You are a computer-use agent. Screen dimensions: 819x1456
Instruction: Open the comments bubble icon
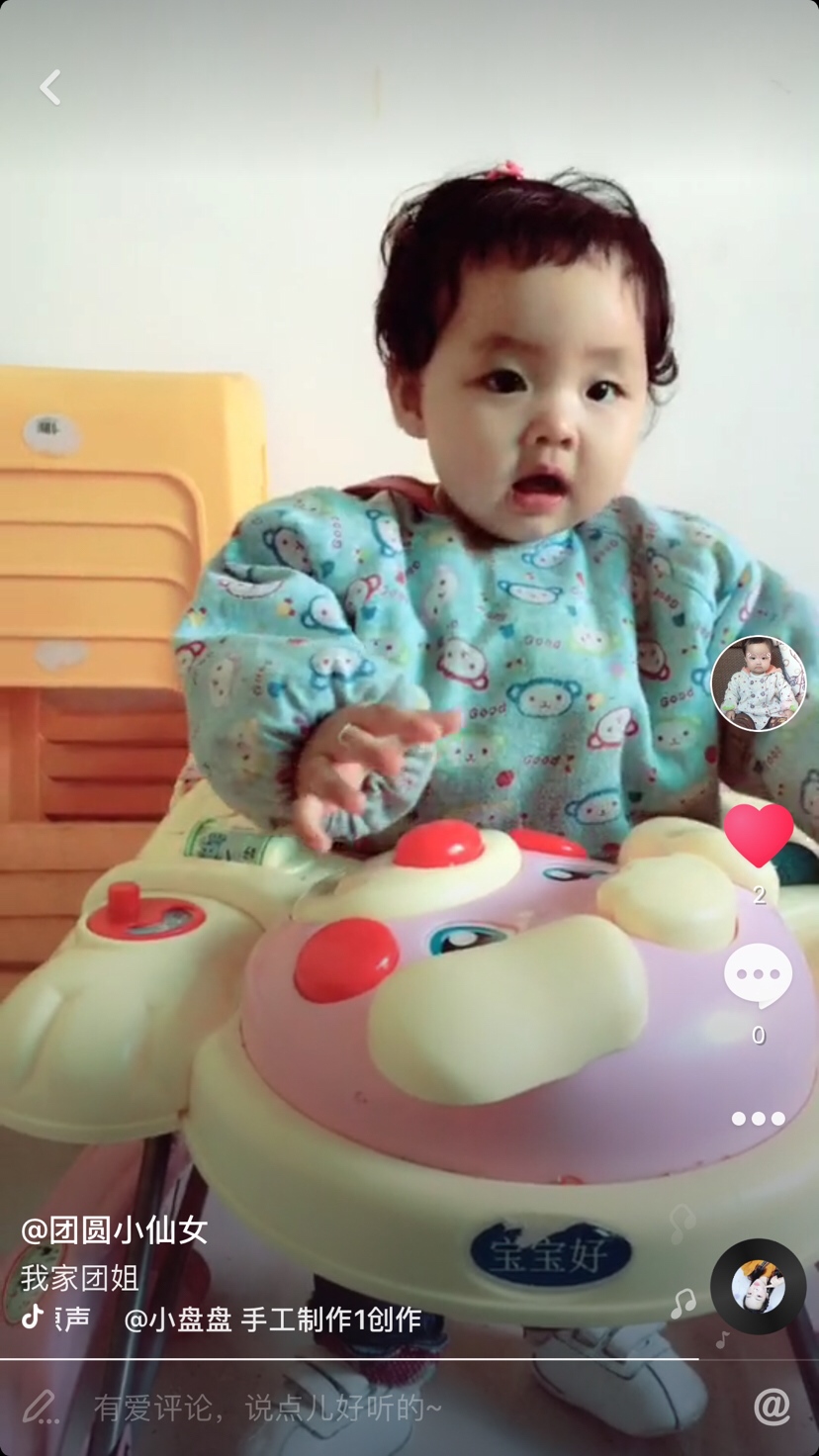click(x=759, y=976)
